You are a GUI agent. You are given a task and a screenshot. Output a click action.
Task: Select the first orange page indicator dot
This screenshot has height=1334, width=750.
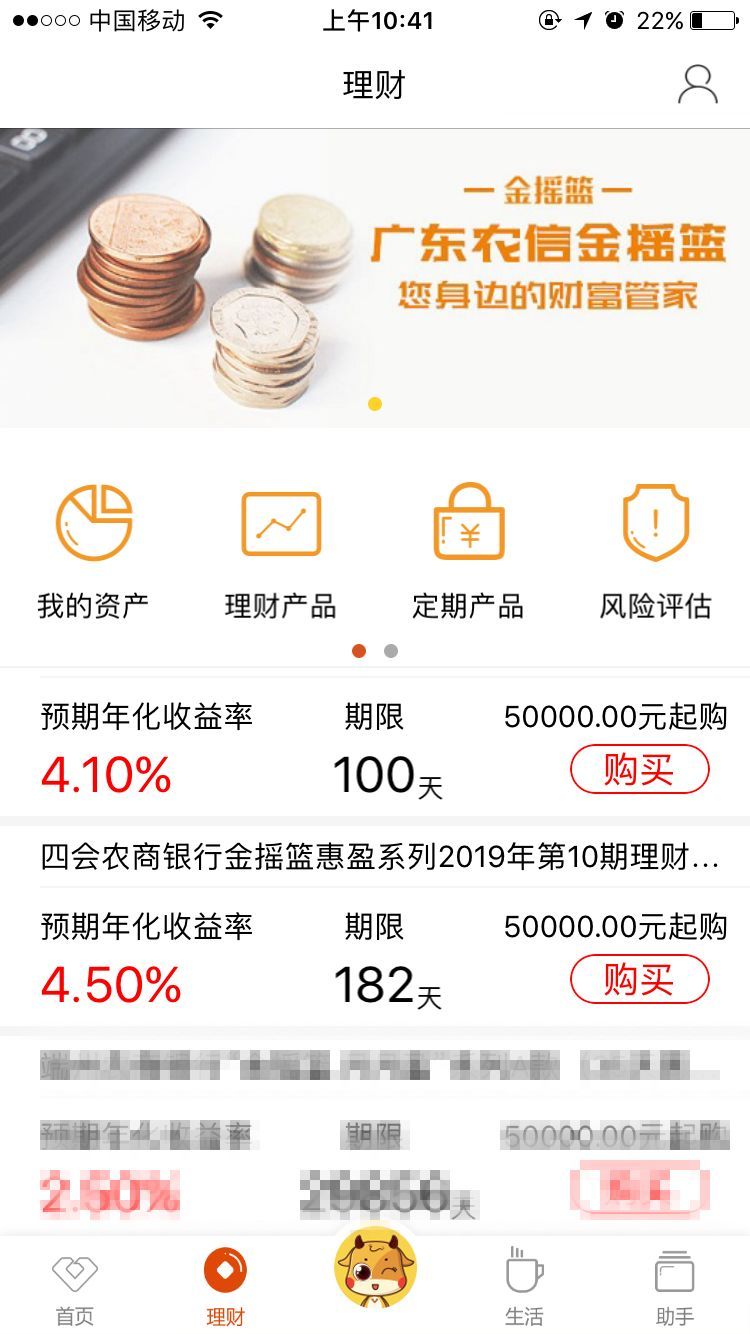pos(360,650)
